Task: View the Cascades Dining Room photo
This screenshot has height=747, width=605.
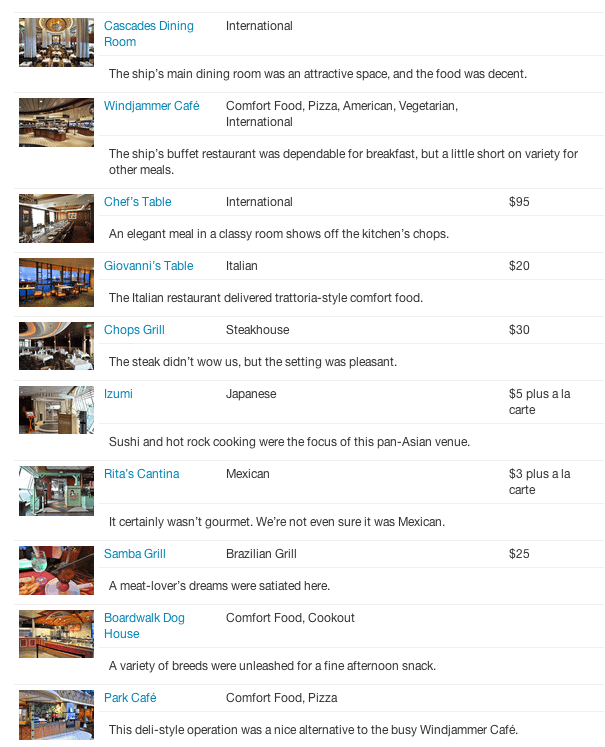Action: (56, 42)
